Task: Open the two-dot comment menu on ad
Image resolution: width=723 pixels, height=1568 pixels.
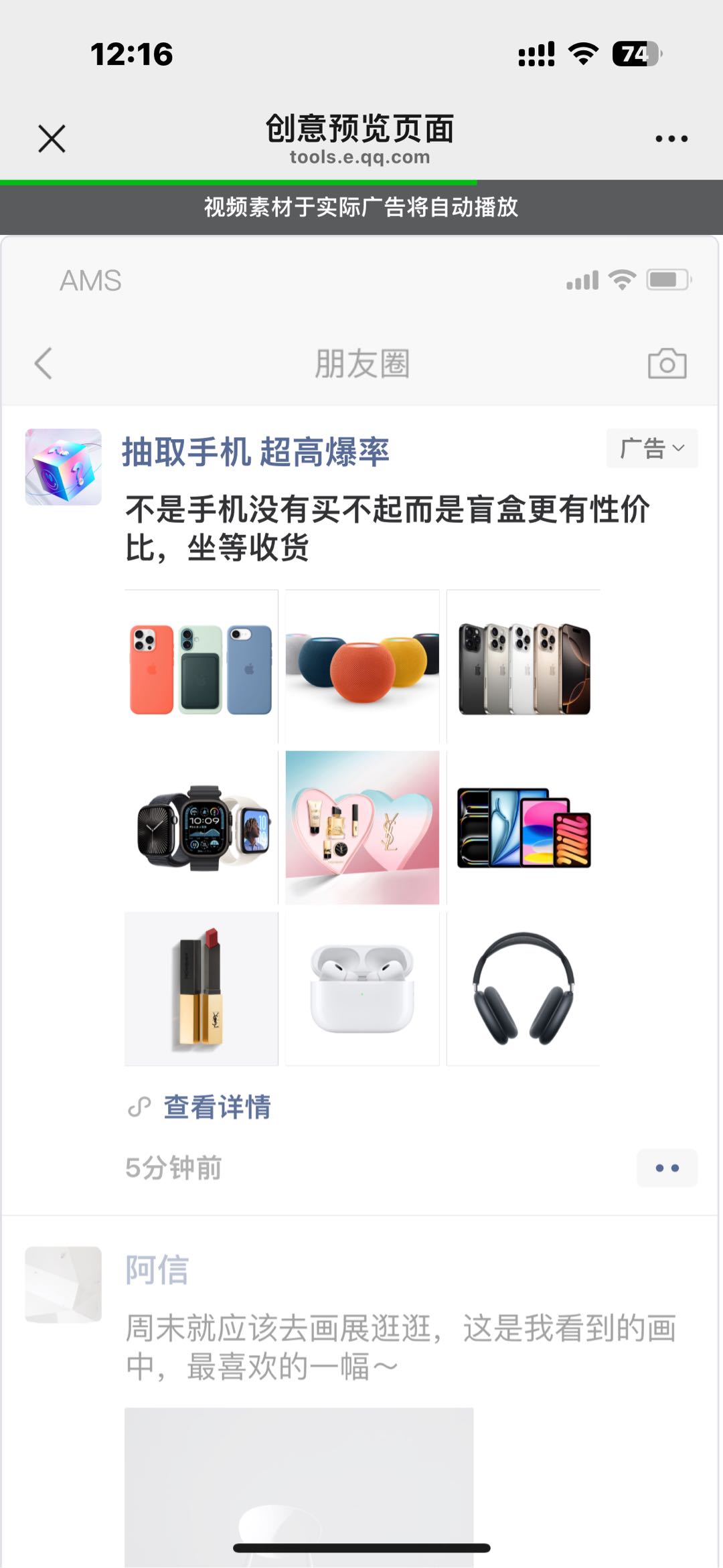Action: click(667, 1168)
